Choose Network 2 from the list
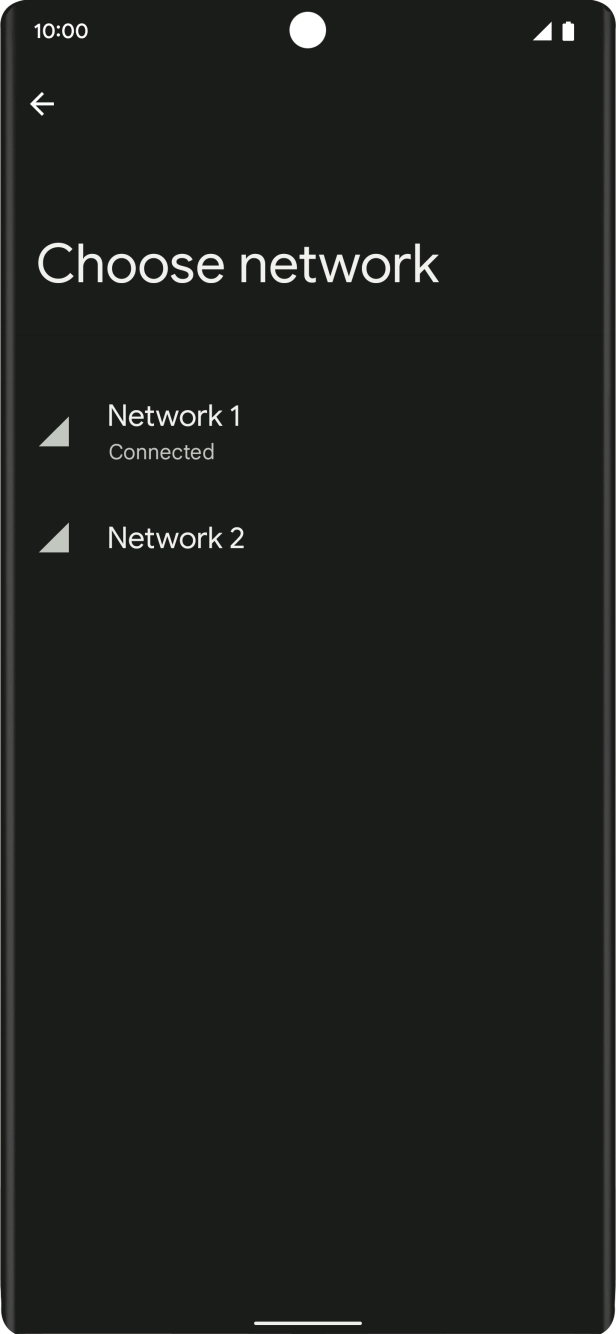The height and width of the screenshot is (1334, 616). click(176, 538)
